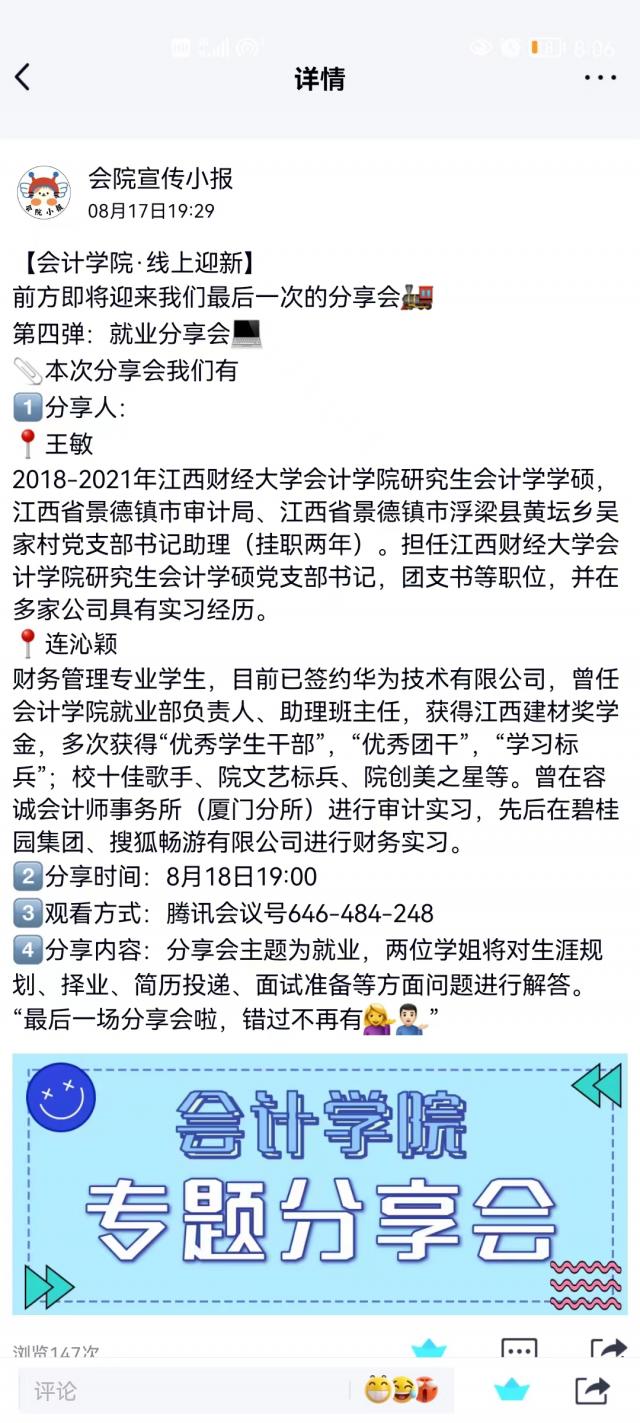640x1423 pixels.
Task: Go back using the top-left arrow
Action: coord(24,77)
